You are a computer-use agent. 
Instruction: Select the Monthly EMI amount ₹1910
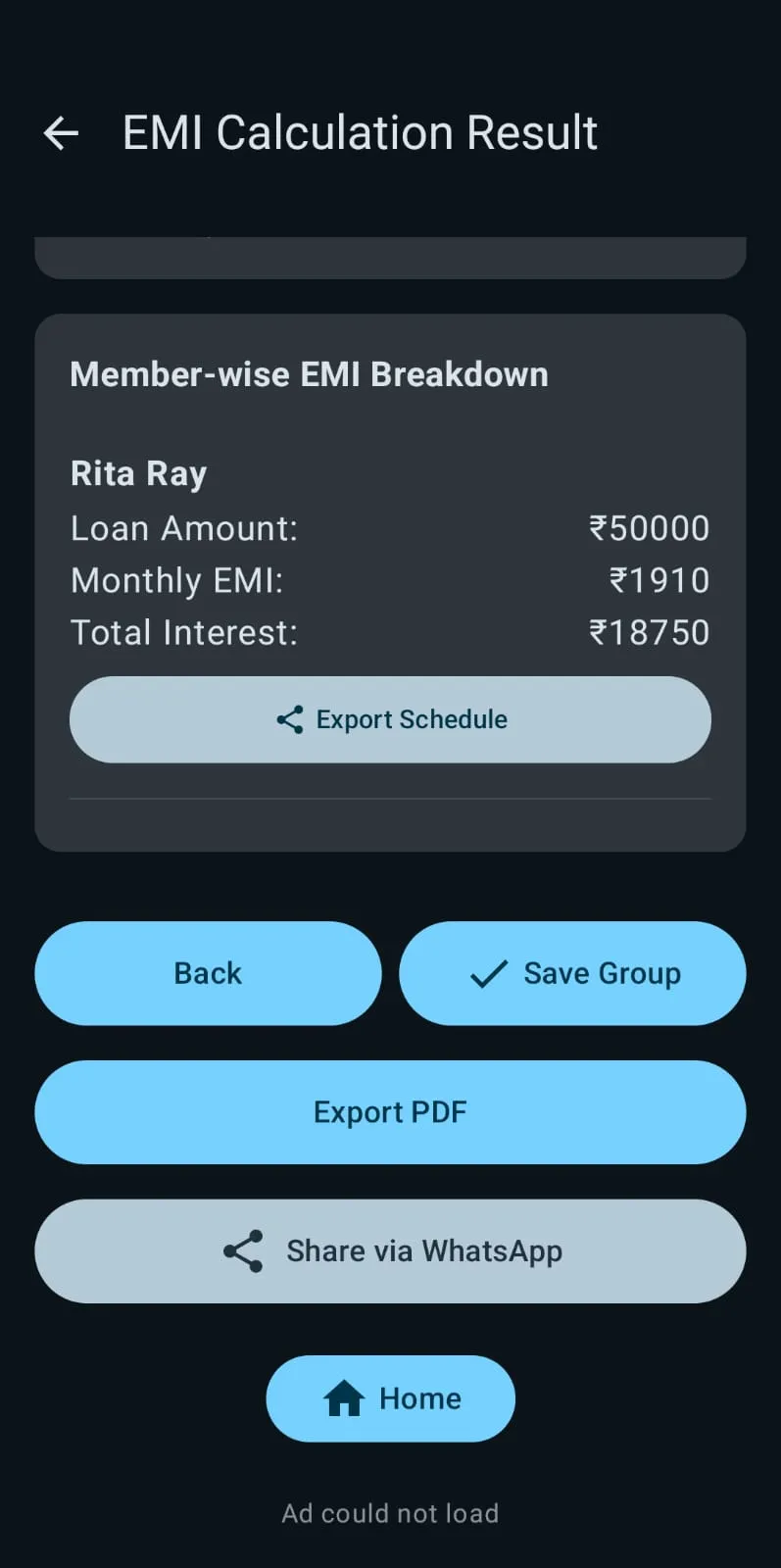[x=660, y=580]
